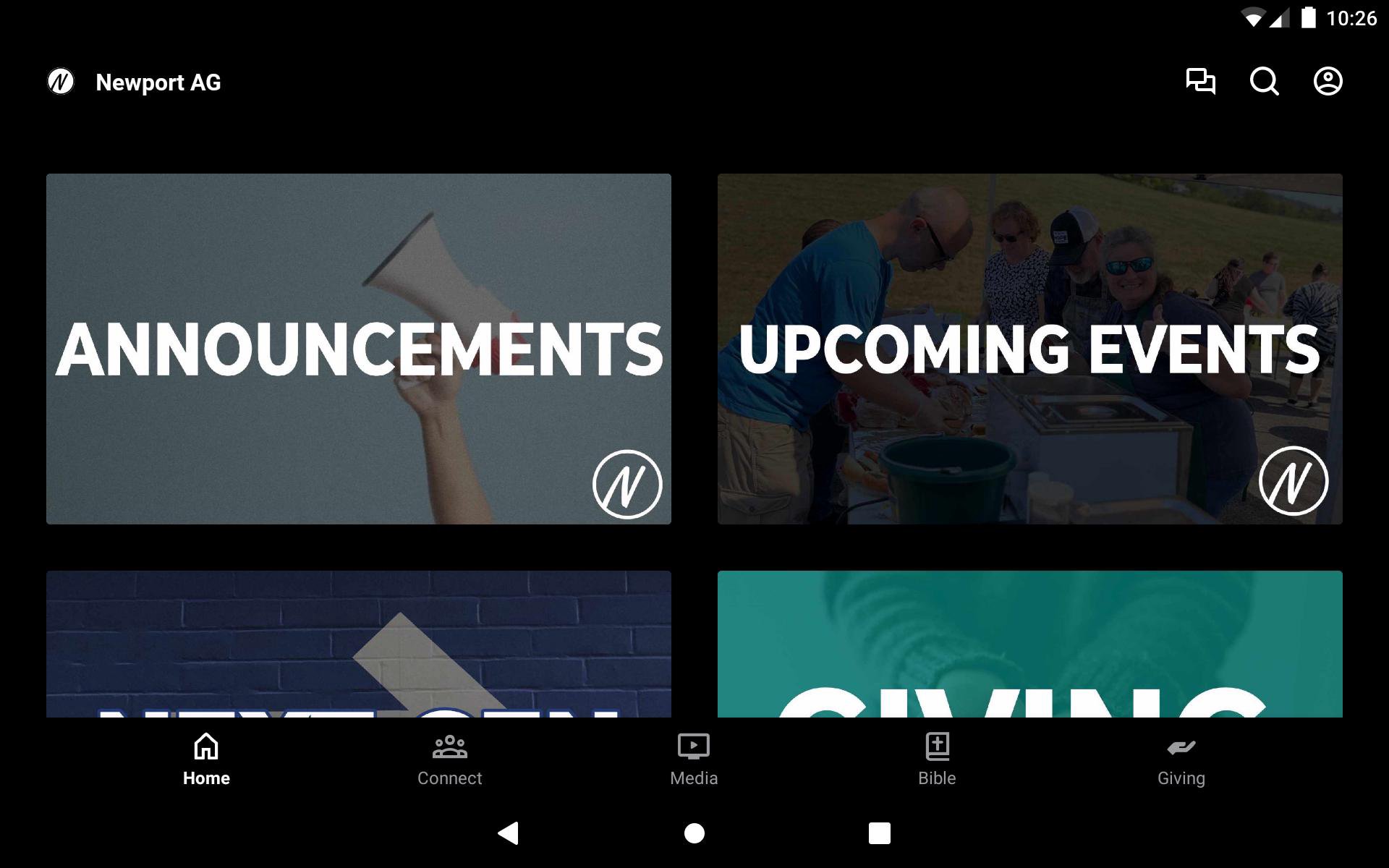Viewport: 1389px width, 868px height.
Task: Switch to the Bible tab
Action: coord(937,759)
